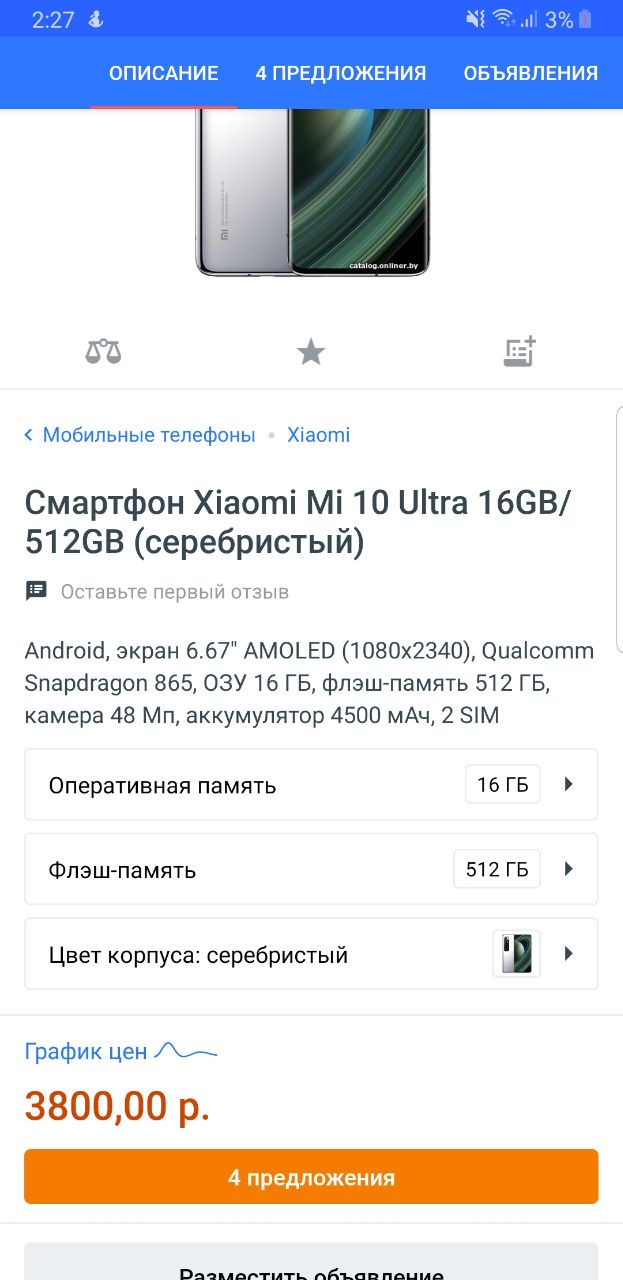
Task: Tap the list-add icon beside the star
Action: (x=519, y=351)
